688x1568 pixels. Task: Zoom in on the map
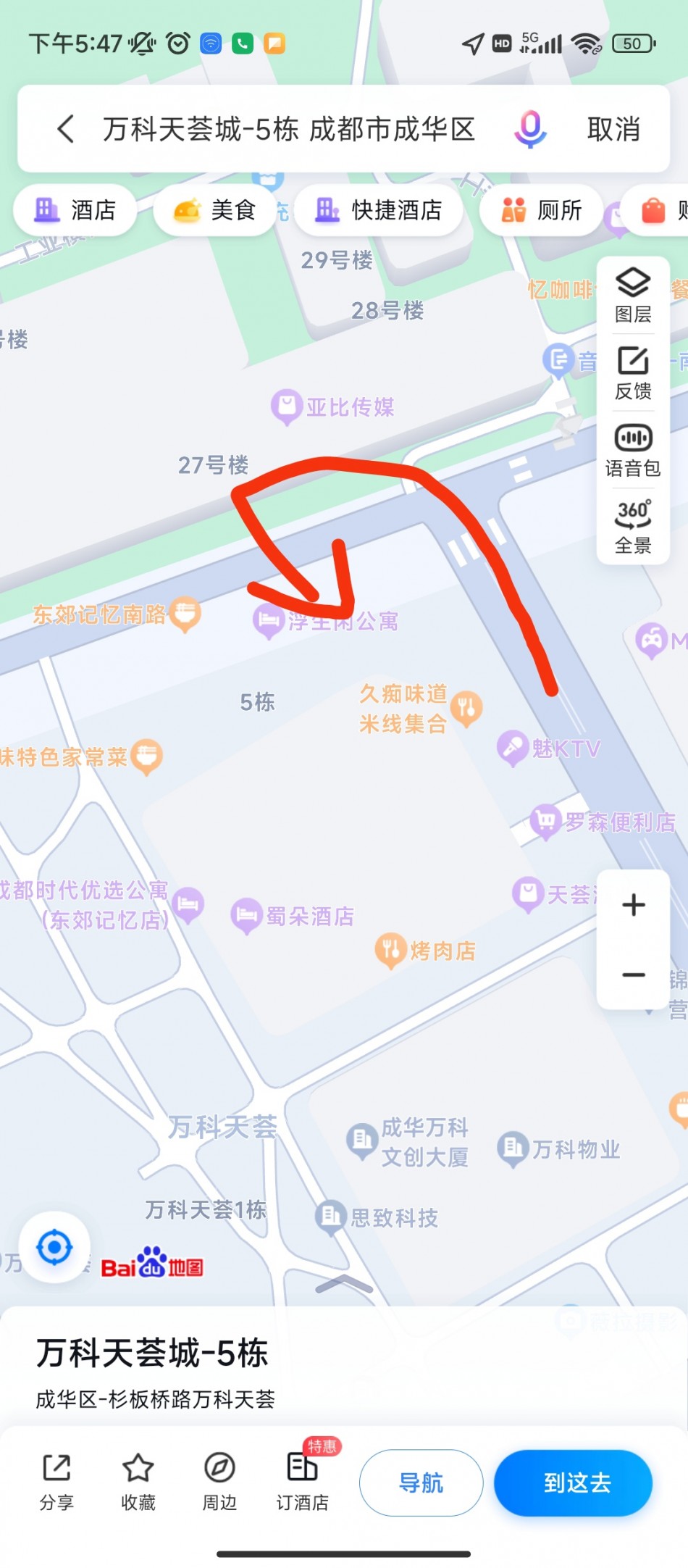[x=634, y=905]
